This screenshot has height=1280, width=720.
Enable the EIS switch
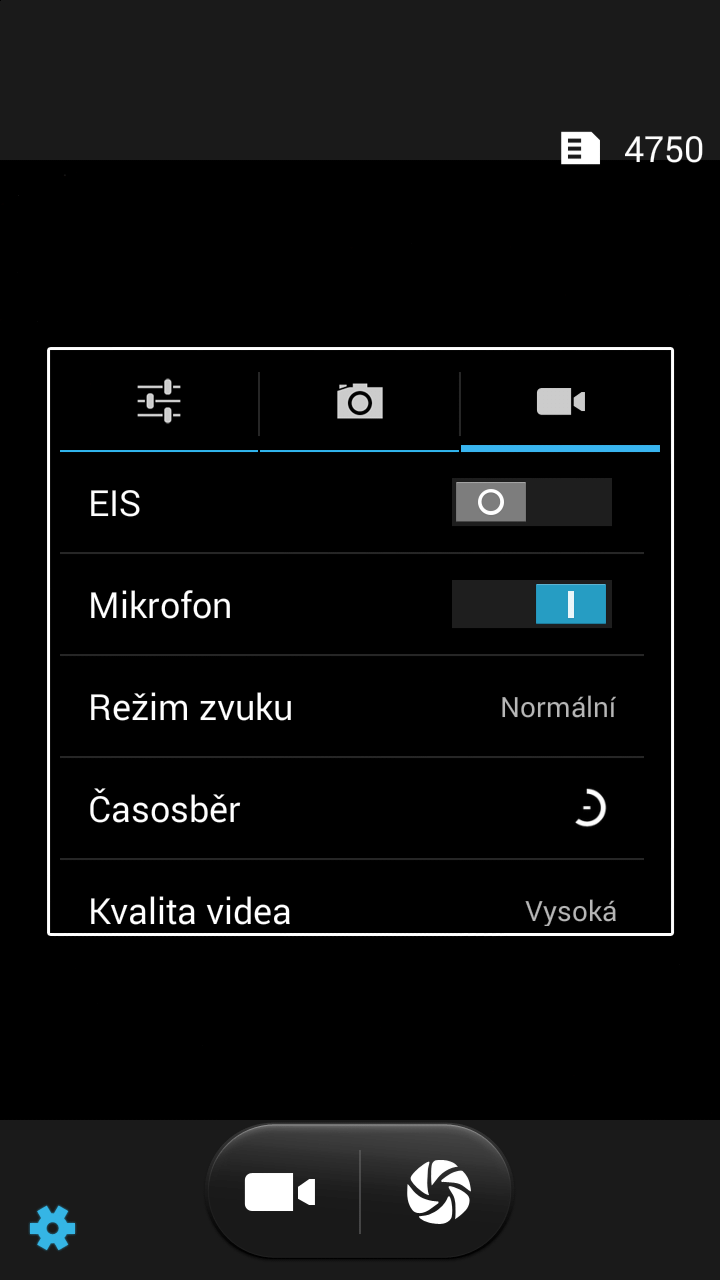tap(531, 502)
